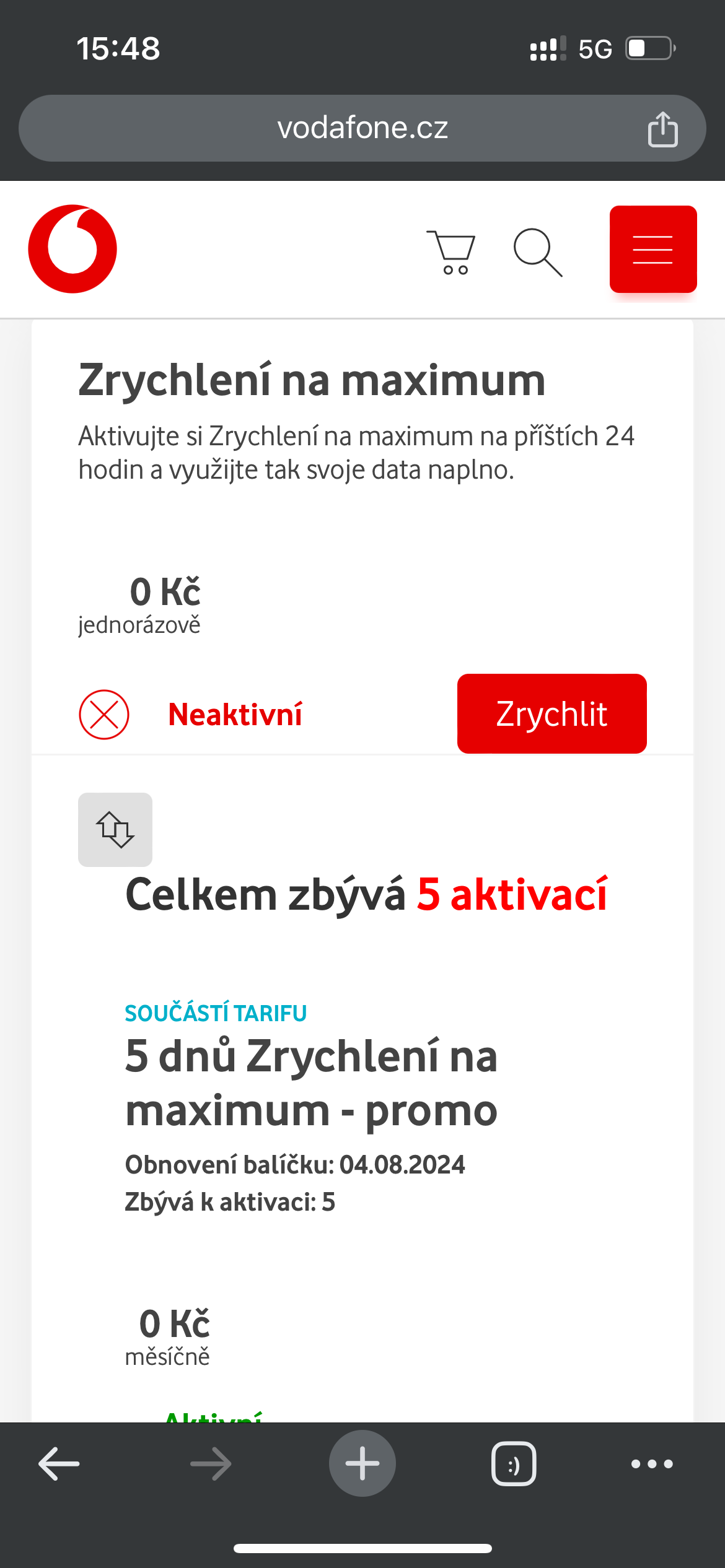Share the page from address bar
Viewport: 725px width, 1568px height.
click(x=662, y=129)
